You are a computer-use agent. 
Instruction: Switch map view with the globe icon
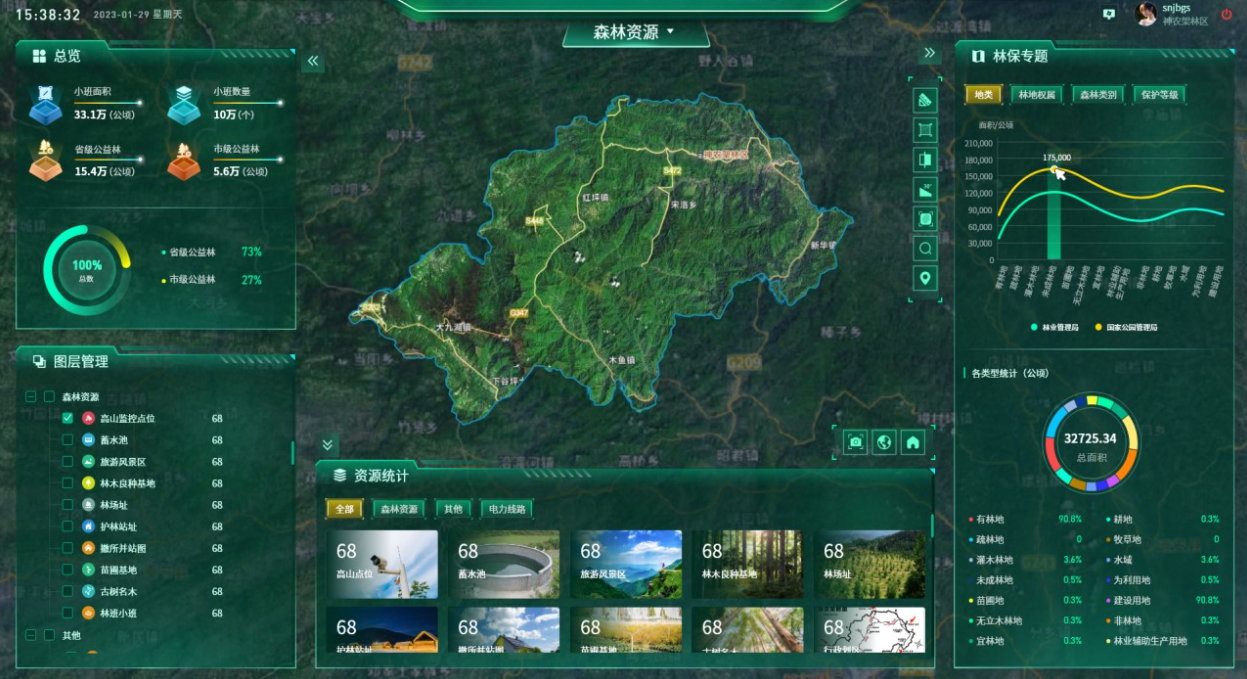884,442
